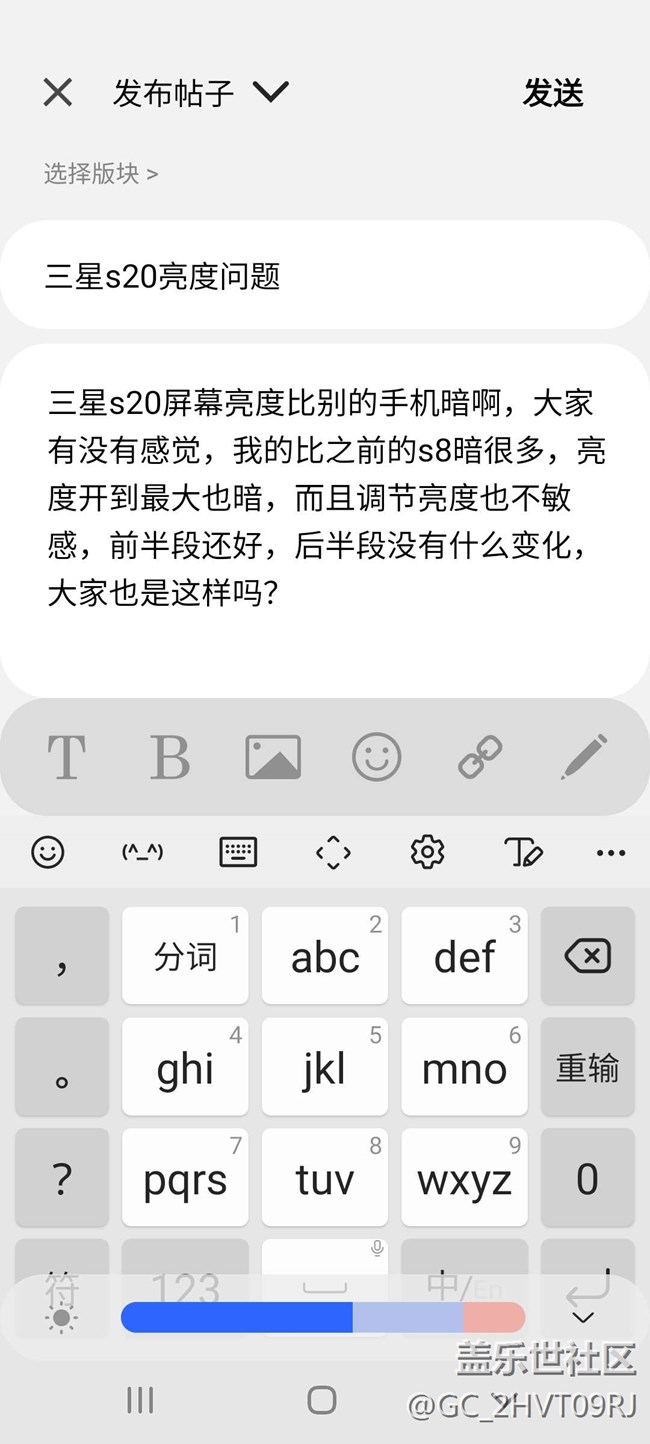Tap the 重输 re-enter key
The width and height of the screenshot is (650, 1444).
(x=588, y=1068)
